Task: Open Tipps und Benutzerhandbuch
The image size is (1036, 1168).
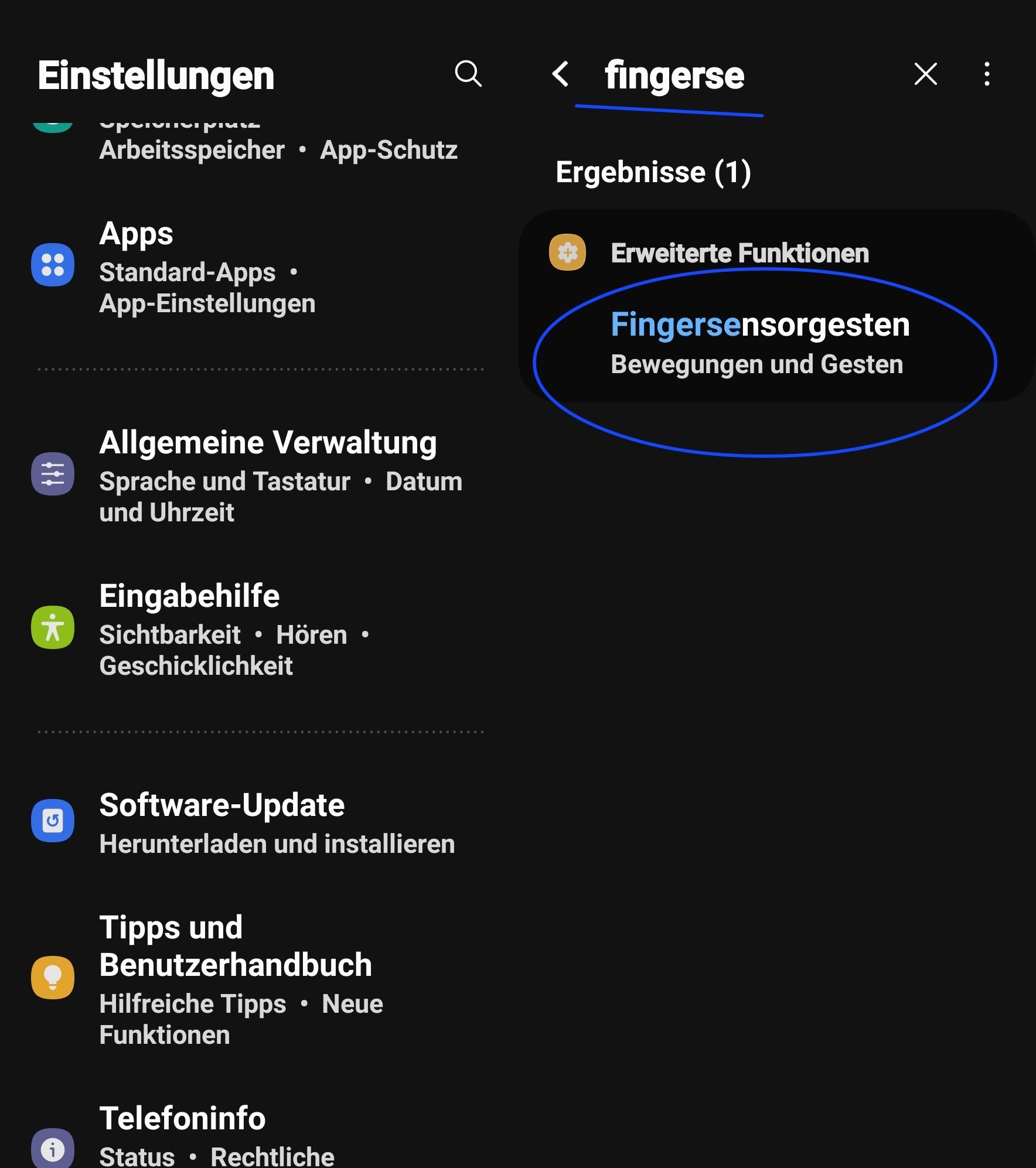Action: tap(258, 979)
